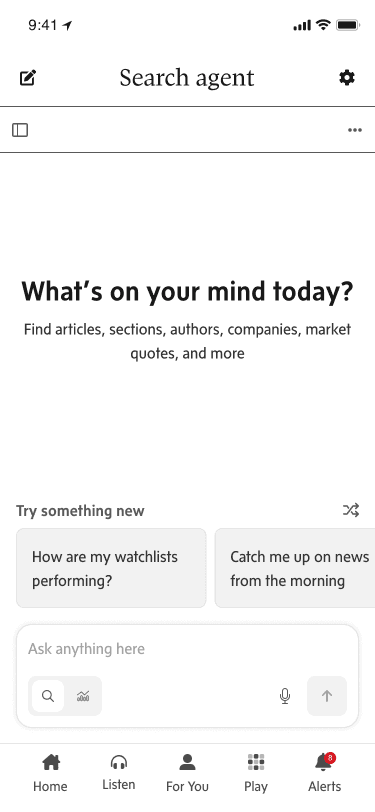Toggle the sidebar panel icon

(x=20, y=130)
